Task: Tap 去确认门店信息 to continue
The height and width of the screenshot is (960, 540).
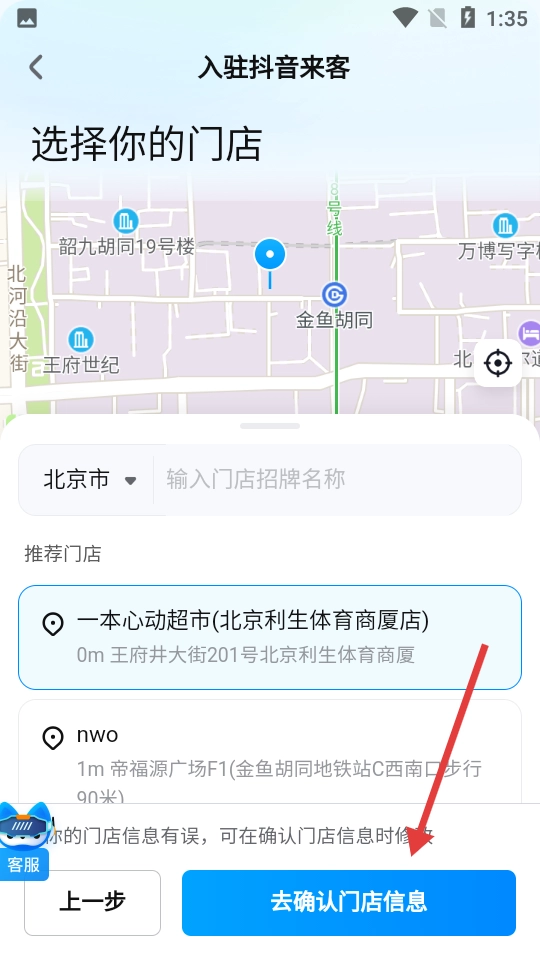Action: tap(349, 902)
